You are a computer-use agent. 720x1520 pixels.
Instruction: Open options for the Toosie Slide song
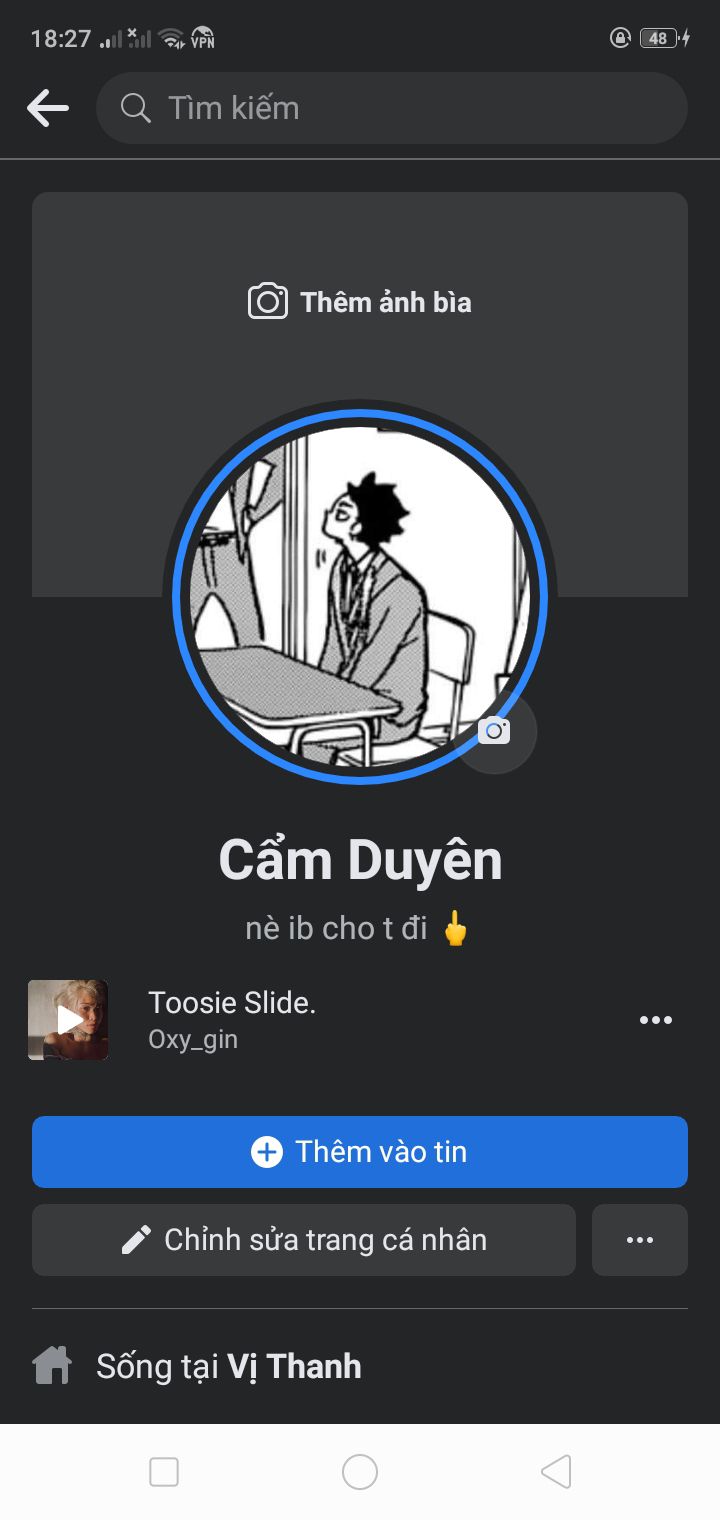coord(656,1020)
